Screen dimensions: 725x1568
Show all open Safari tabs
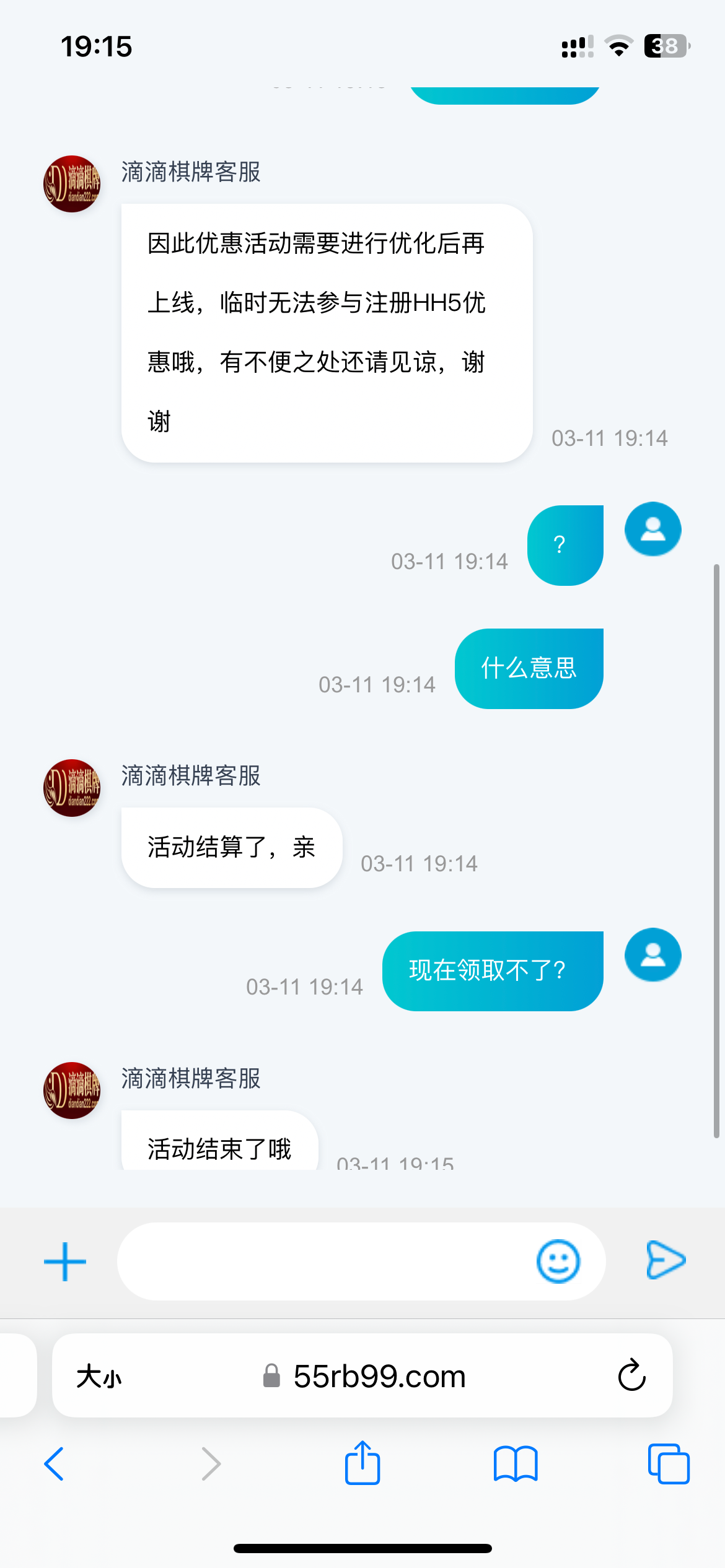(x=668, y=1464)
